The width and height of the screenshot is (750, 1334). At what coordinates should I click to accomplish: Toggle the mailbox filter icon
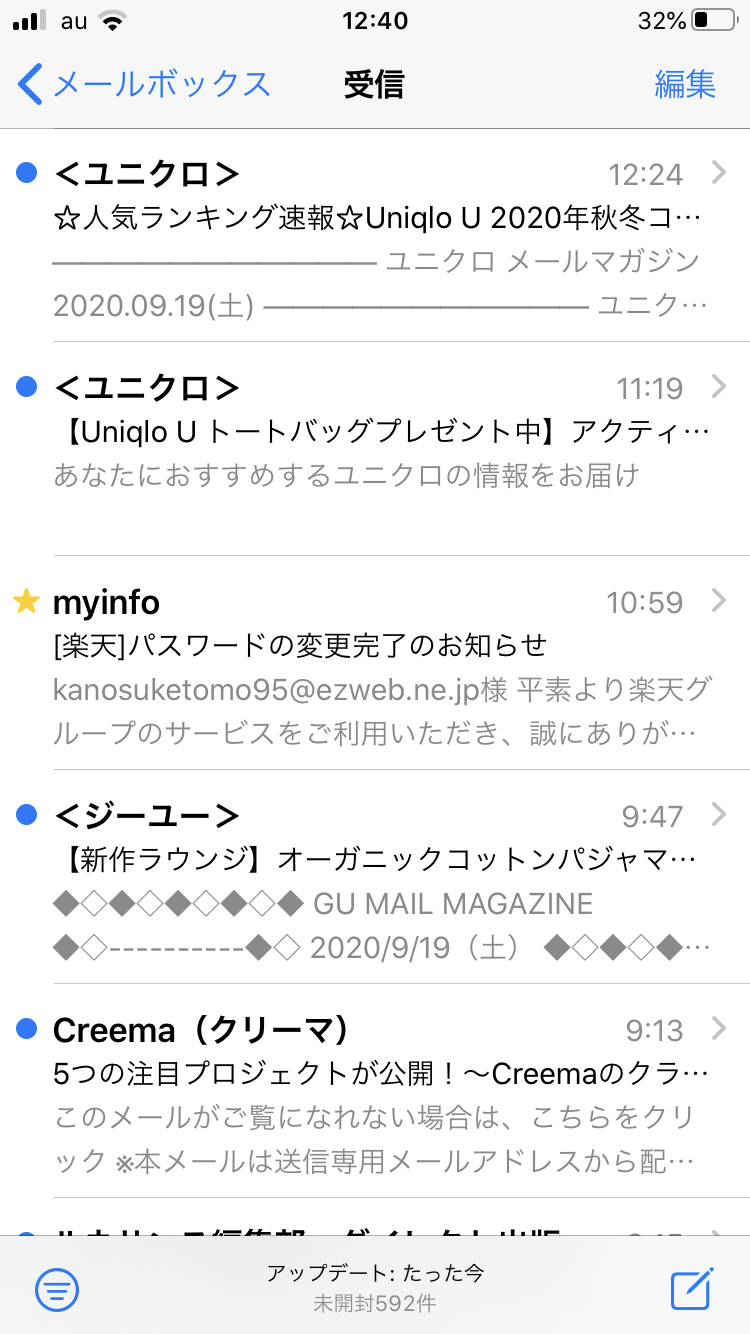pyautogui.click(x=56, y=1288)
